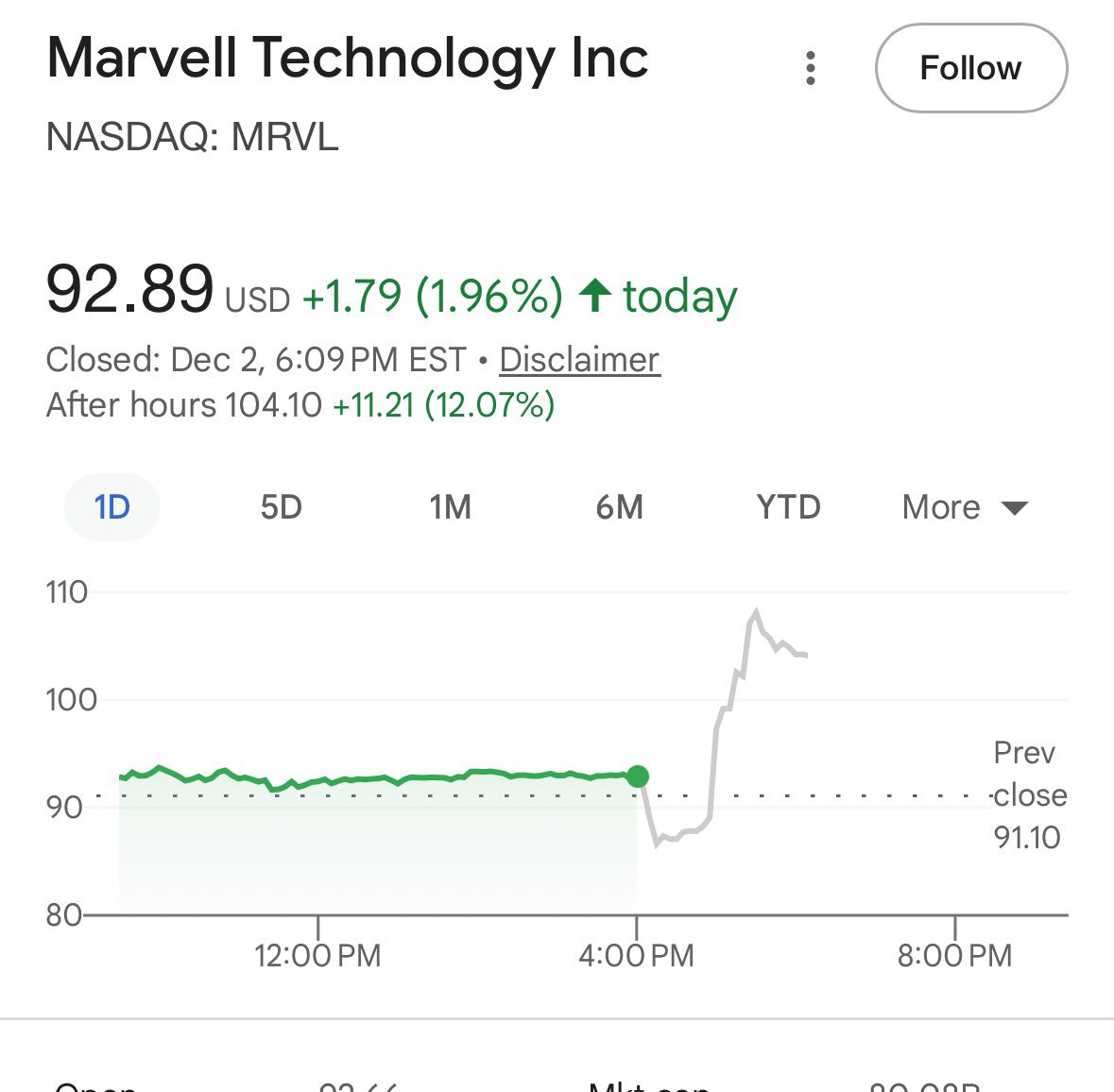This screenshot has width=1114, height=1092.
Task: Show the 1M price chart
Action: 450,507
